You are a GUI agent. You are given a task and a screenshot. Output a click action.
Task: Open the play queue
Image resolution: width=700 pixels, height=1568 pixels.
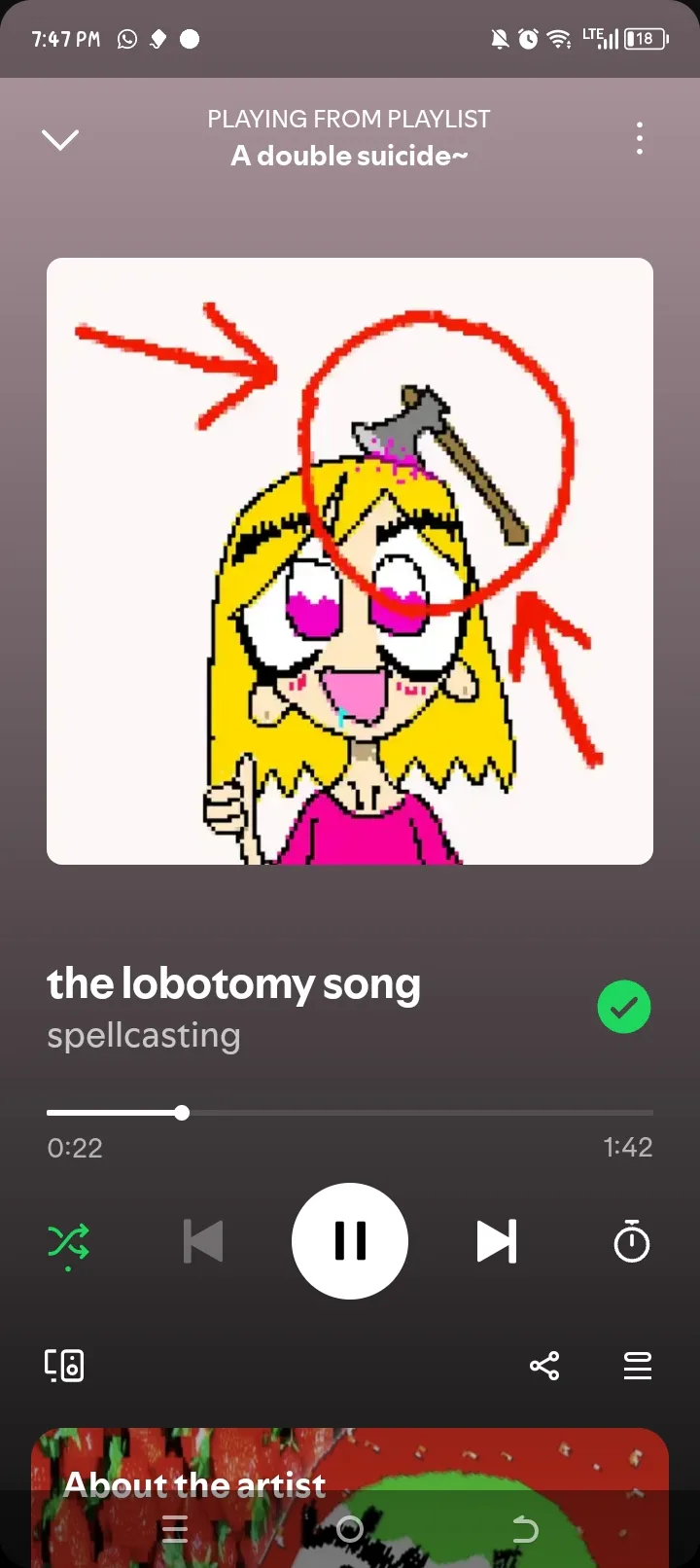638,1366
